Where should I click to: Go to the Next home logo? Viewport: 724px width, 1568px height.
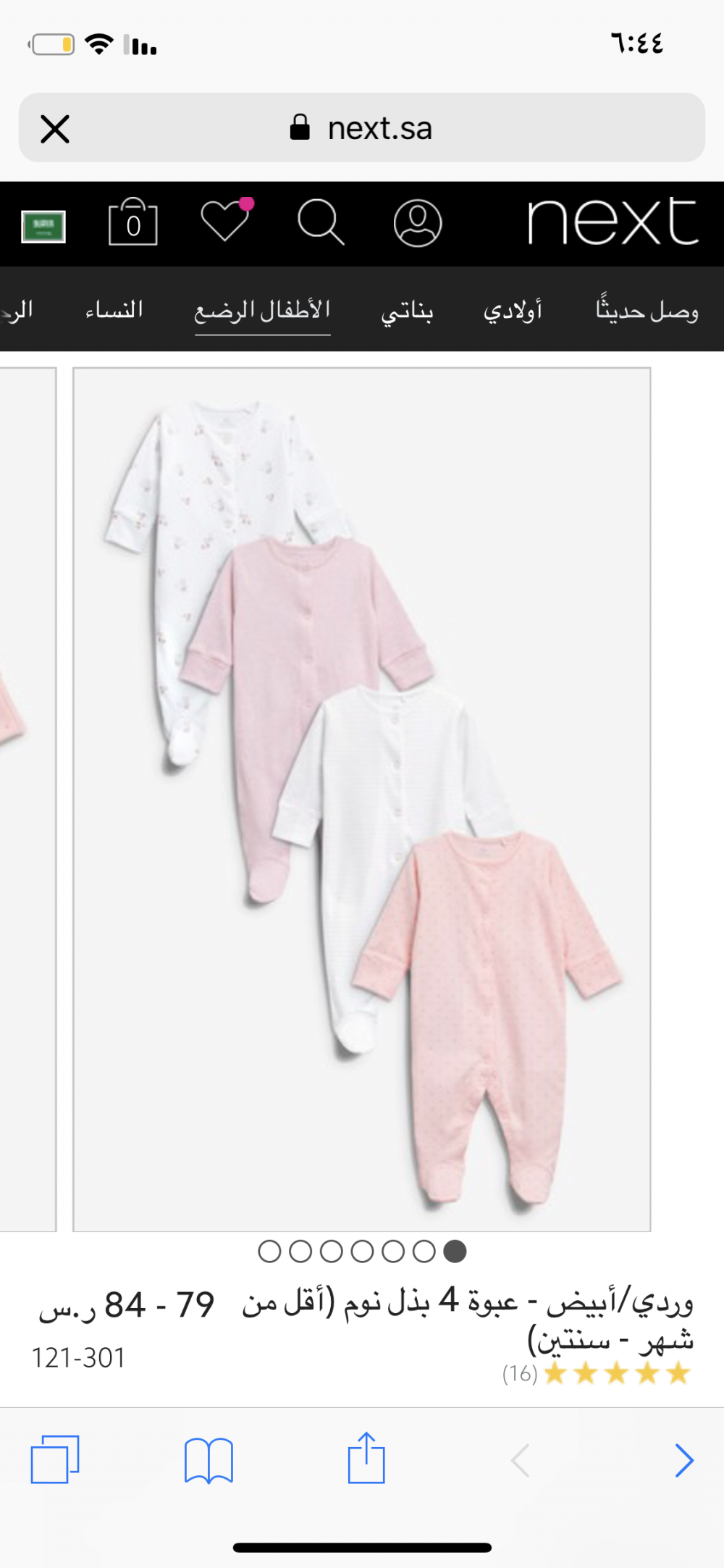coord(612,221)
